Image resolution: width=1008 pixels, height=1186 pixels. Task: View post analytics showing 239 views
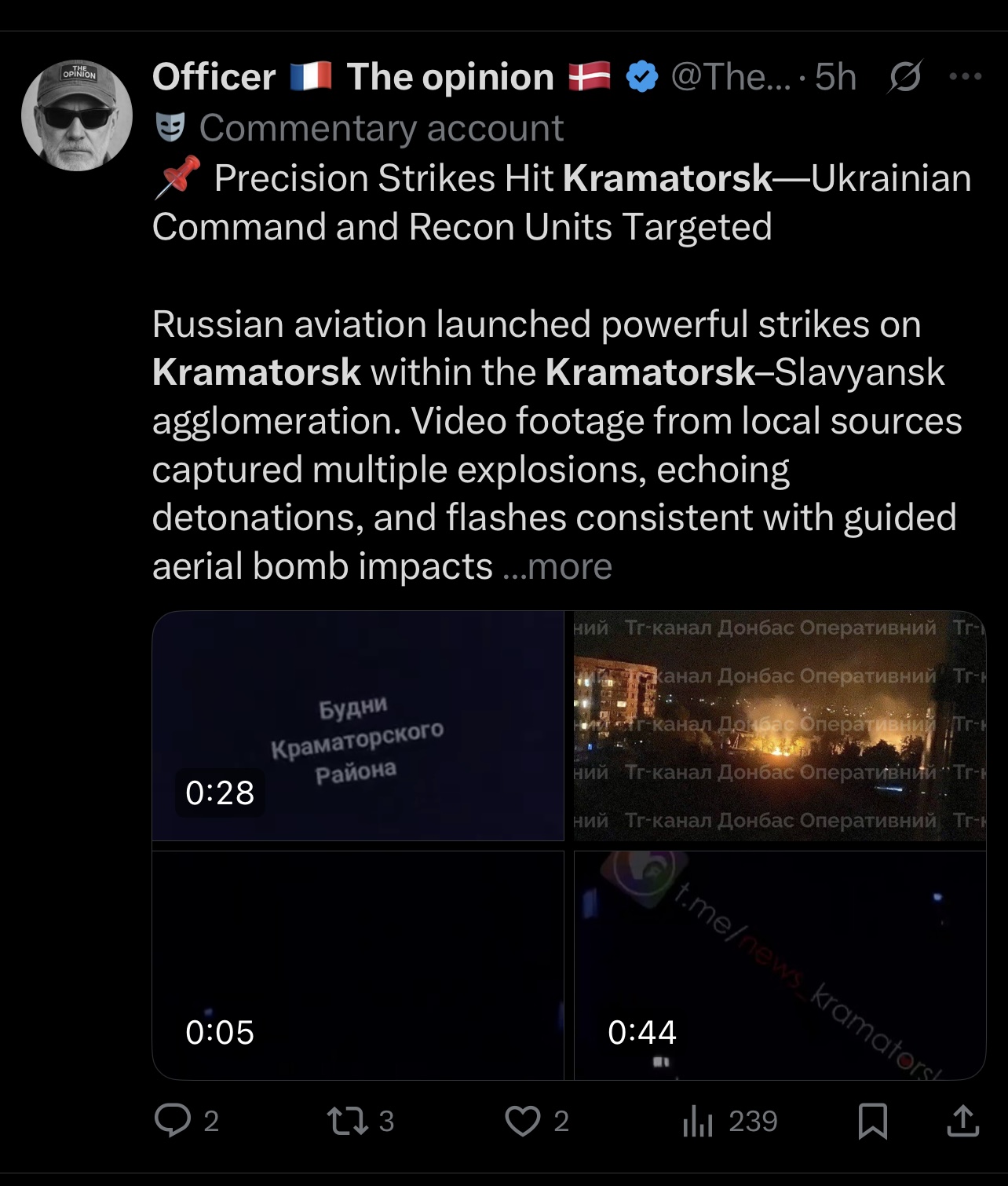tap(698, 1120)
